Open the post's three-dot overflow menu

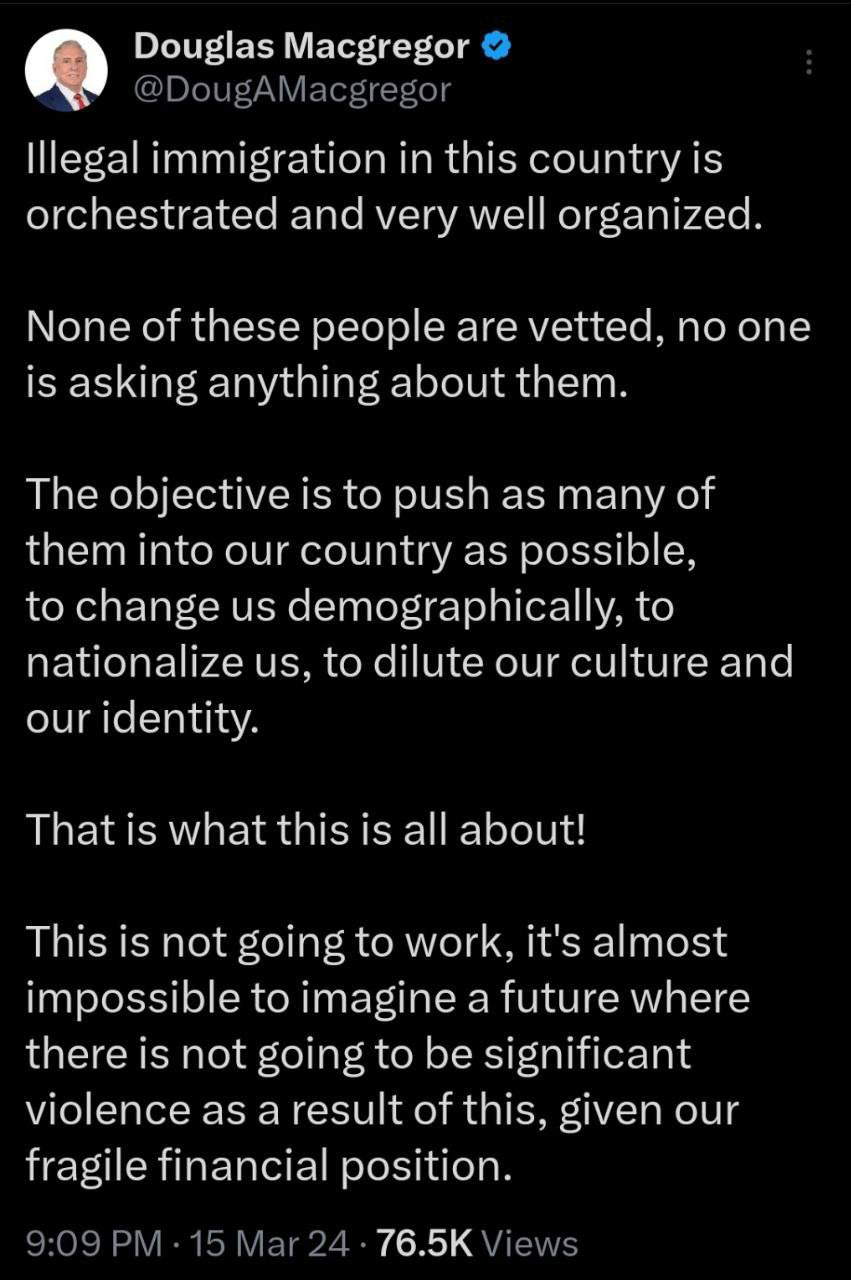coord(809,63)
